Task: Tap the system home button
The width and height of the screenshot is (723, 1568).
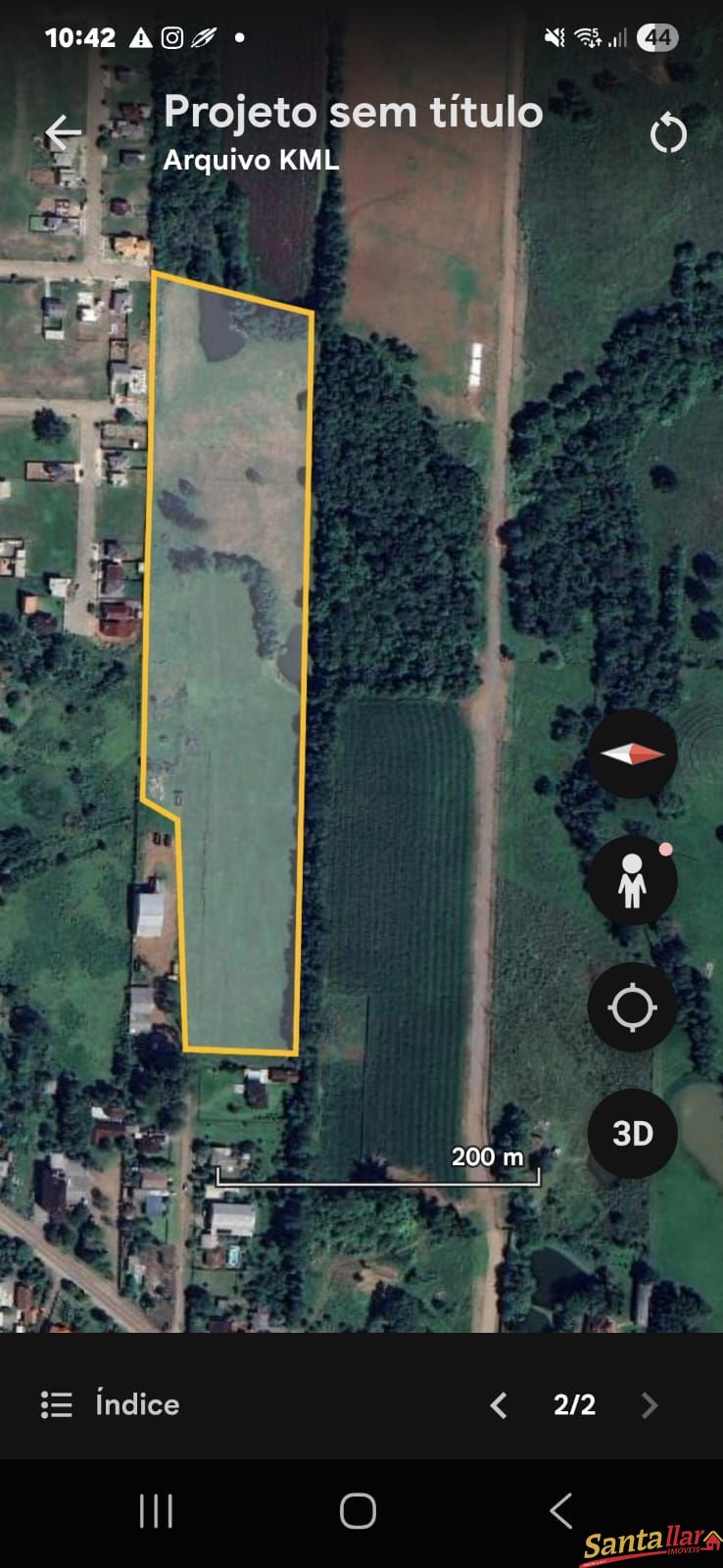Action: click(358, 1510)
